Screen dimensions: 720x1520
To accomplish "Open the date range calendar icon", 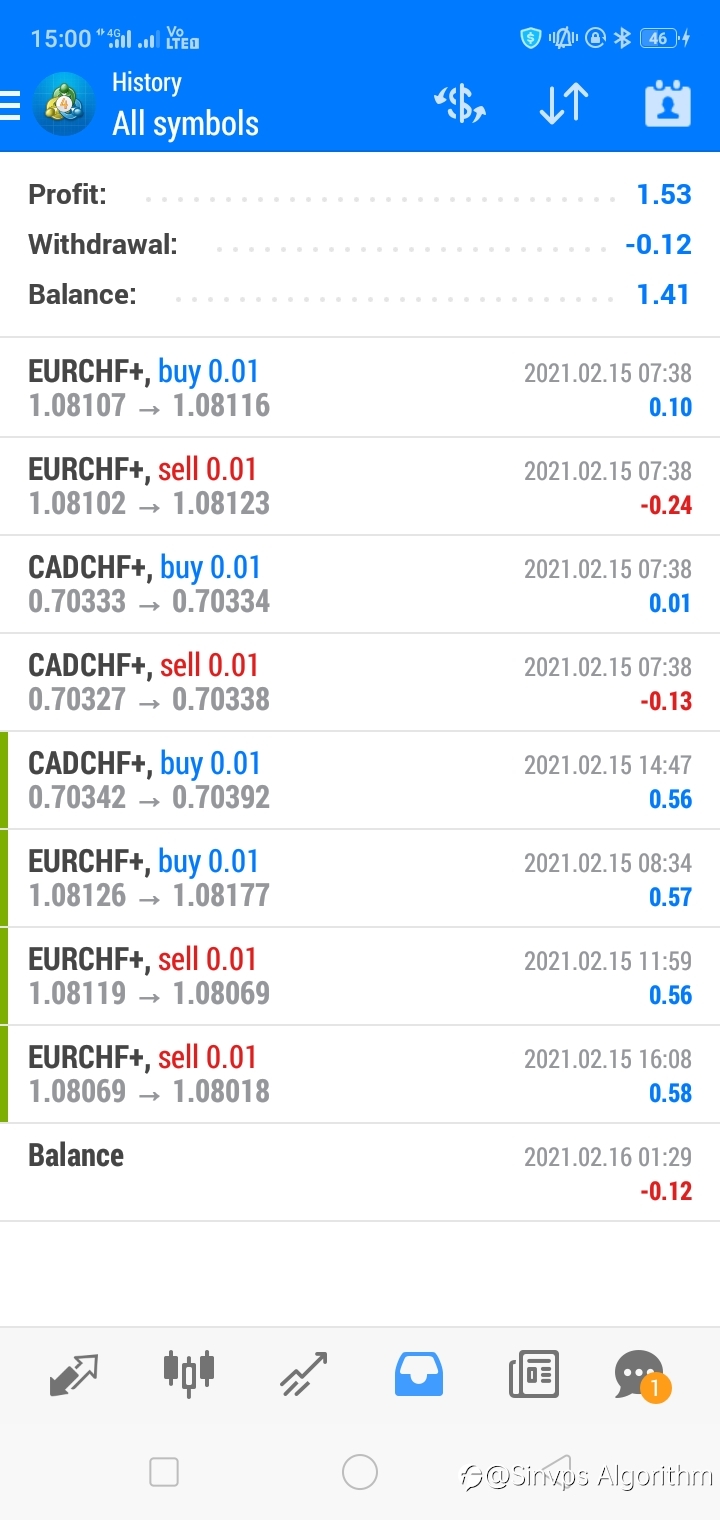I will [x=668, y=104].
